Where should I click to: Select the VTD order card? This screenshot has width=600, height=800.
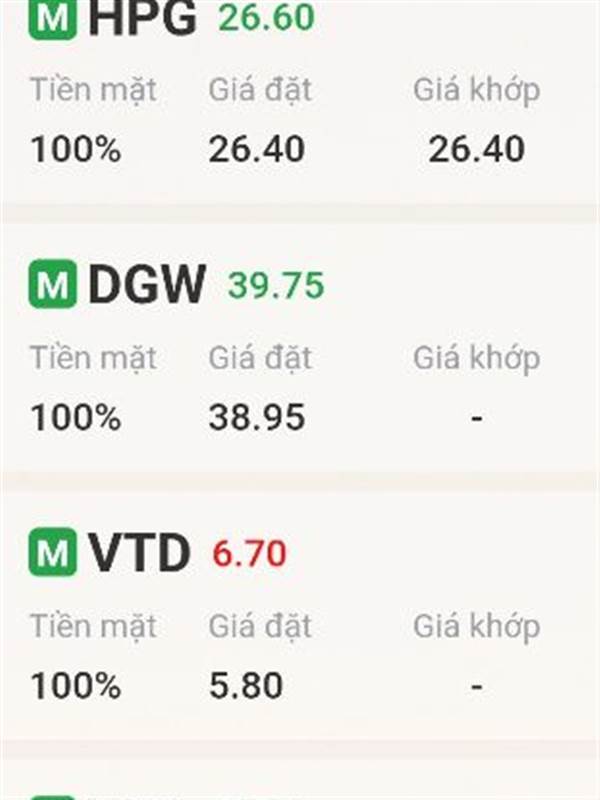coord(300,618)
